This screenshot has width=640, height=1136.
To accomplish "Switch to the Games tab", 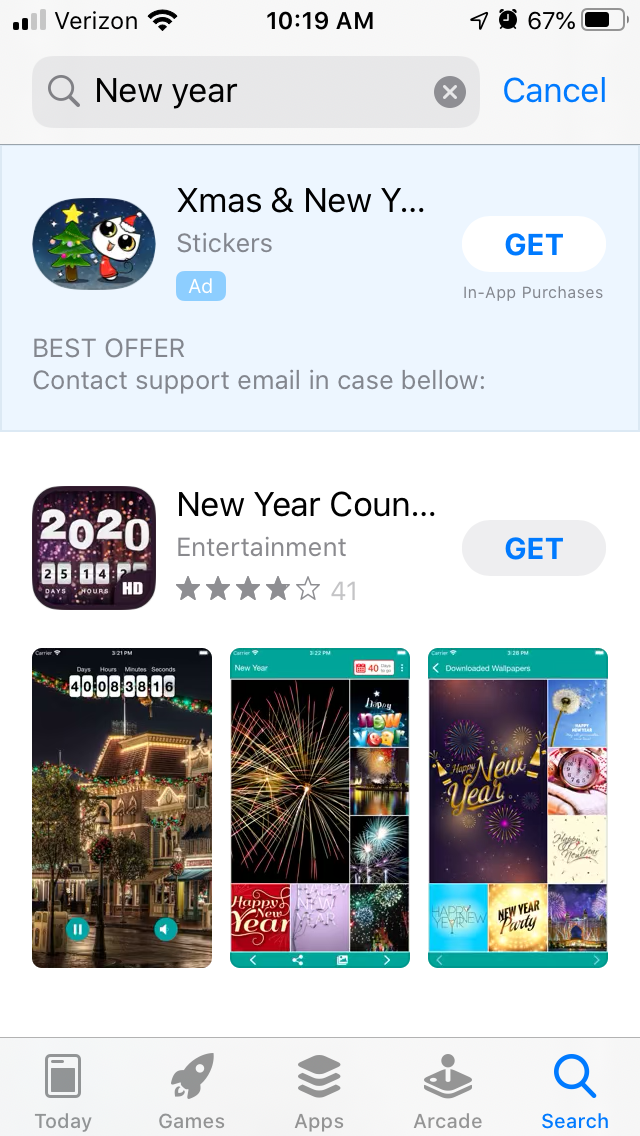I will (x=191, y=1092).
